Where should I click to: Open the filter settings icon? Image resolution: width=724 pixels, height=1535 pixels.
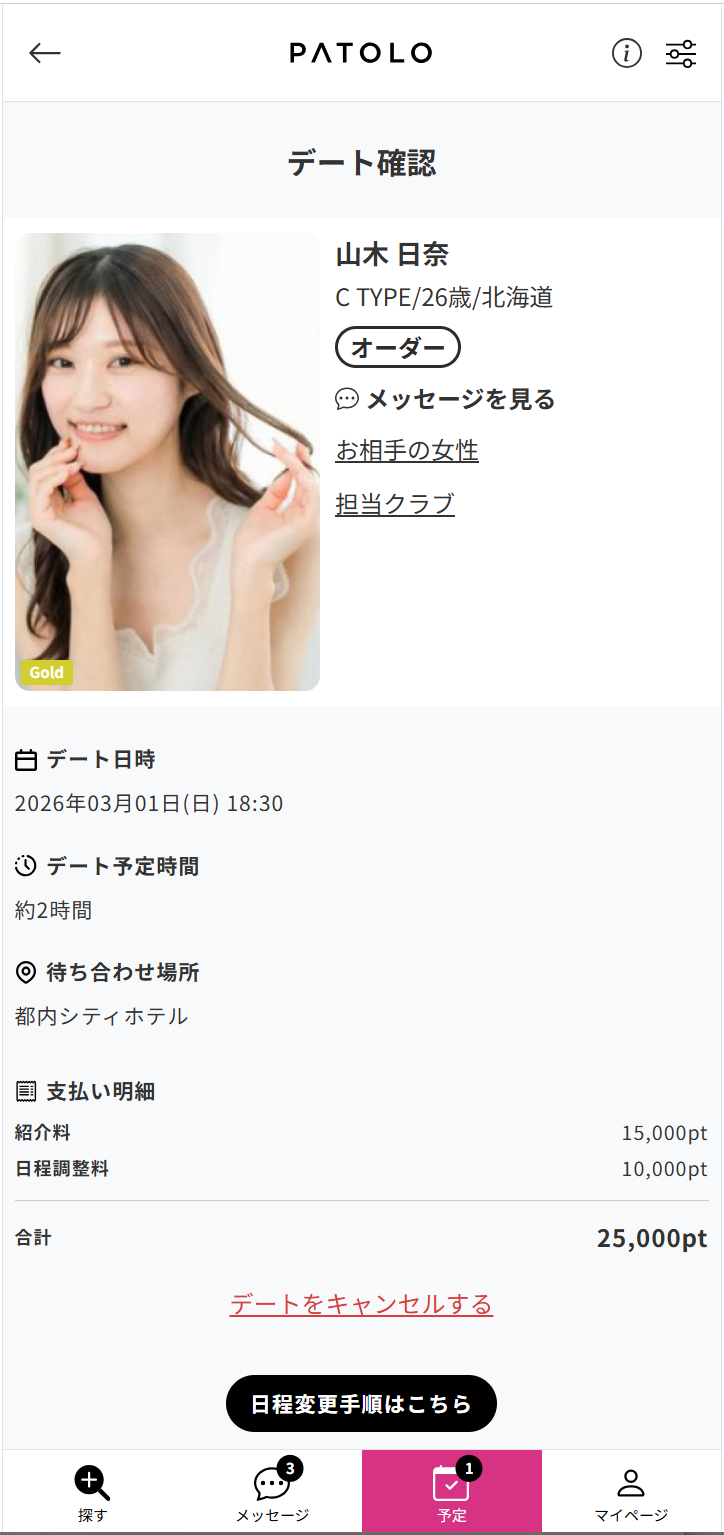click(x=681, y=53)
